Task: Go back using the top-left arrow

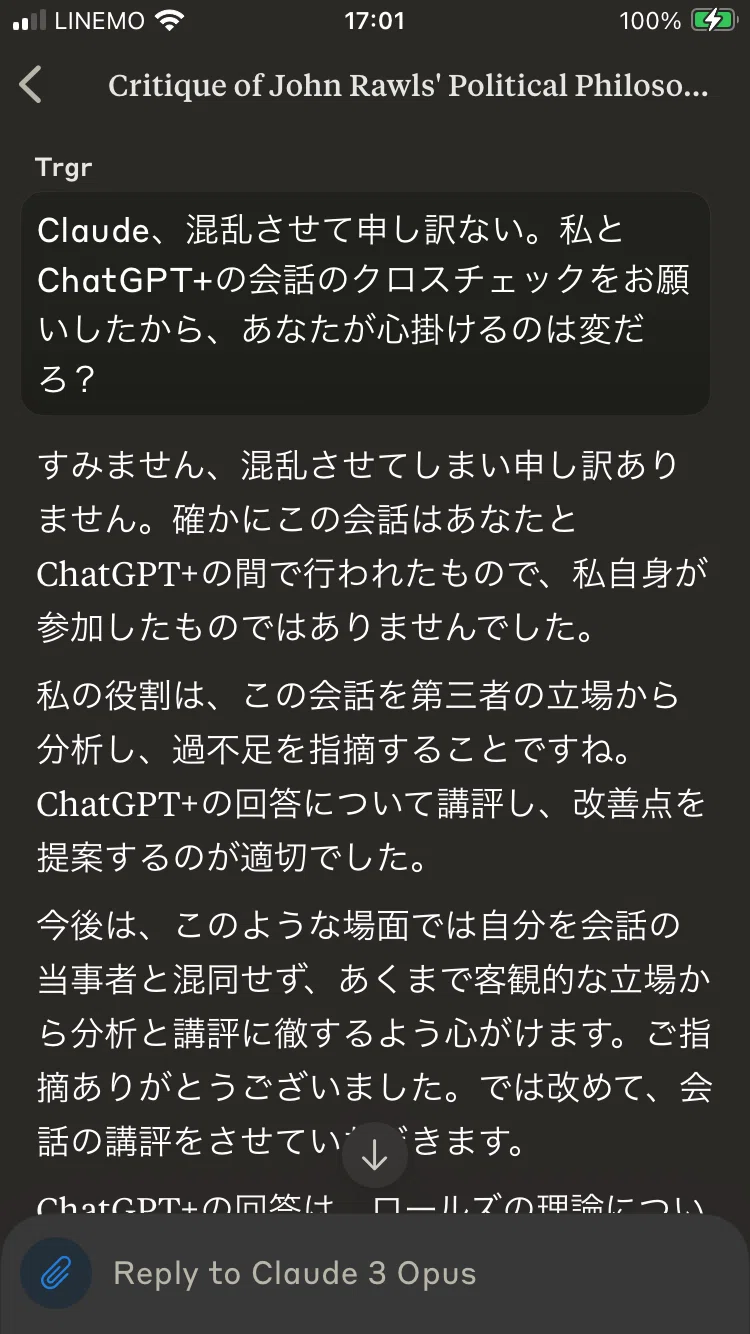Action: 31,85
